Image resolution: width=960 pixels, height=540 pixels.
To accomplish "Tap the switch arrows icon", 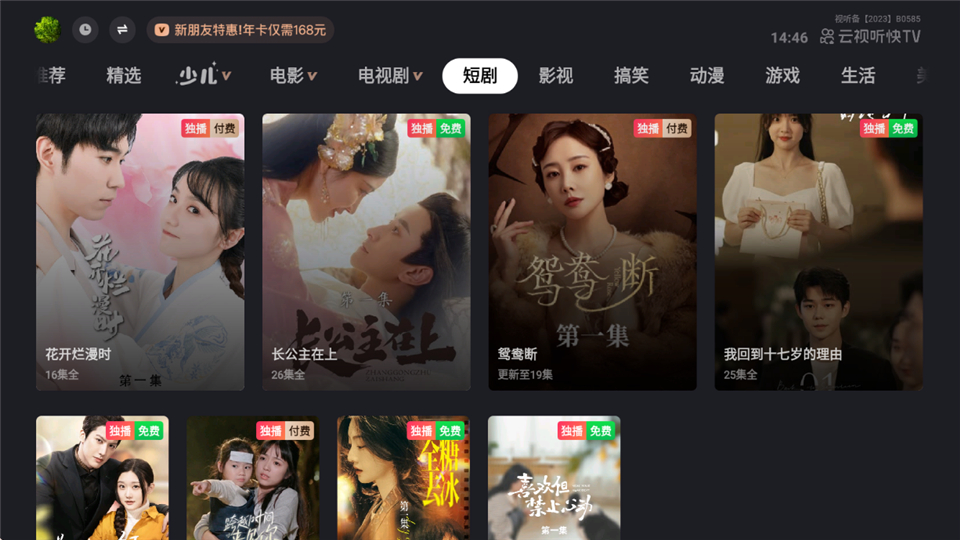I will (x=122, y=30).
